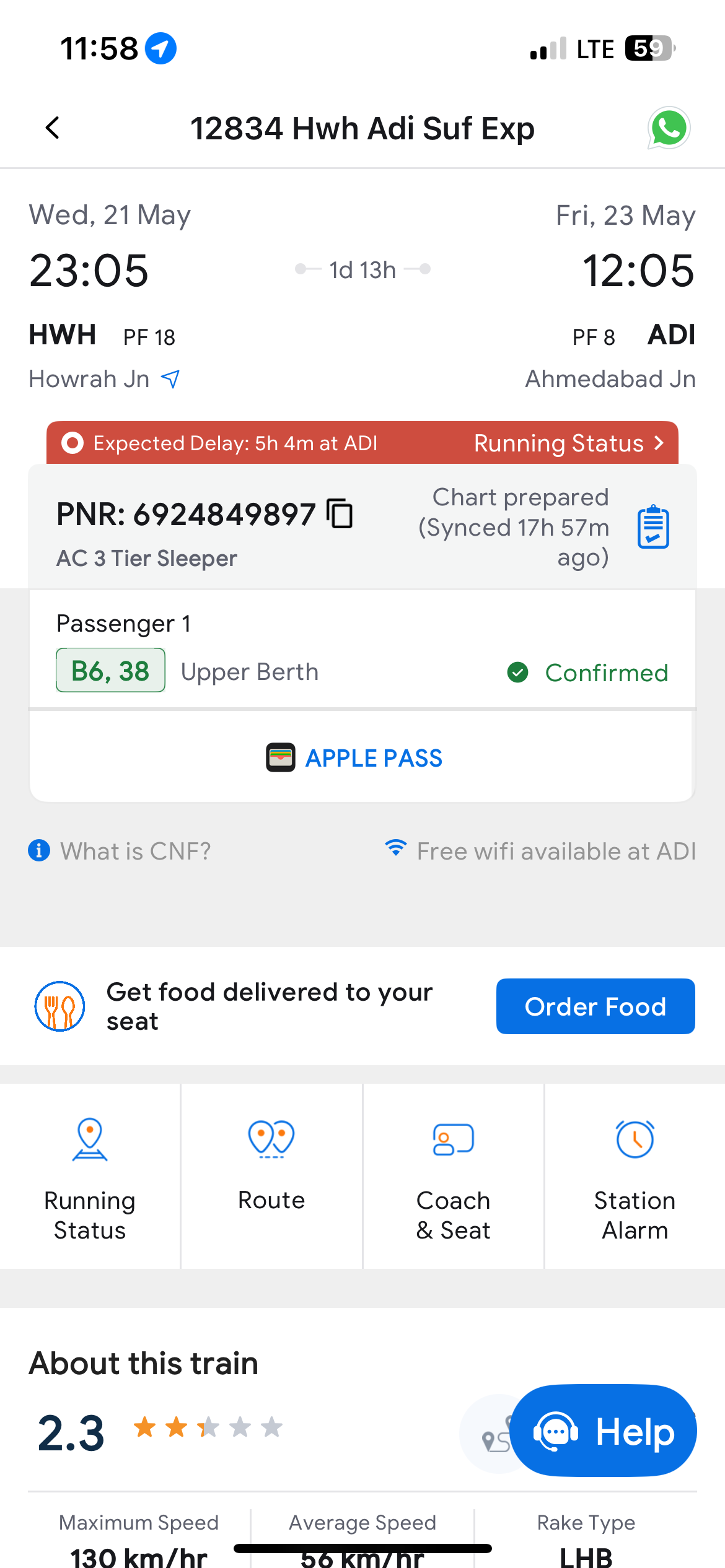The height and width of the screenshot is (1568, 725).
Task: Open Coach & Seat layout
Action: click(453, 1177)
